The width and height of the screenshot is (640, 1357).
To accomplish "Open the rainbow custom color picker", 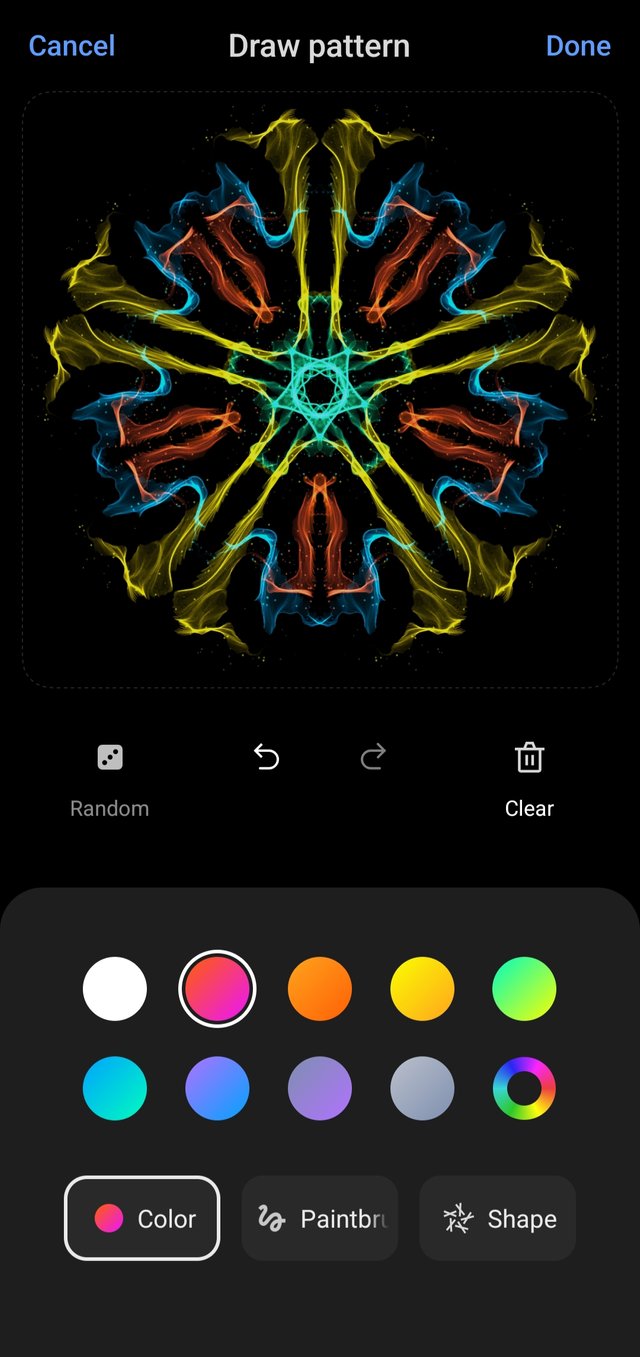I will pos(524,1088).
